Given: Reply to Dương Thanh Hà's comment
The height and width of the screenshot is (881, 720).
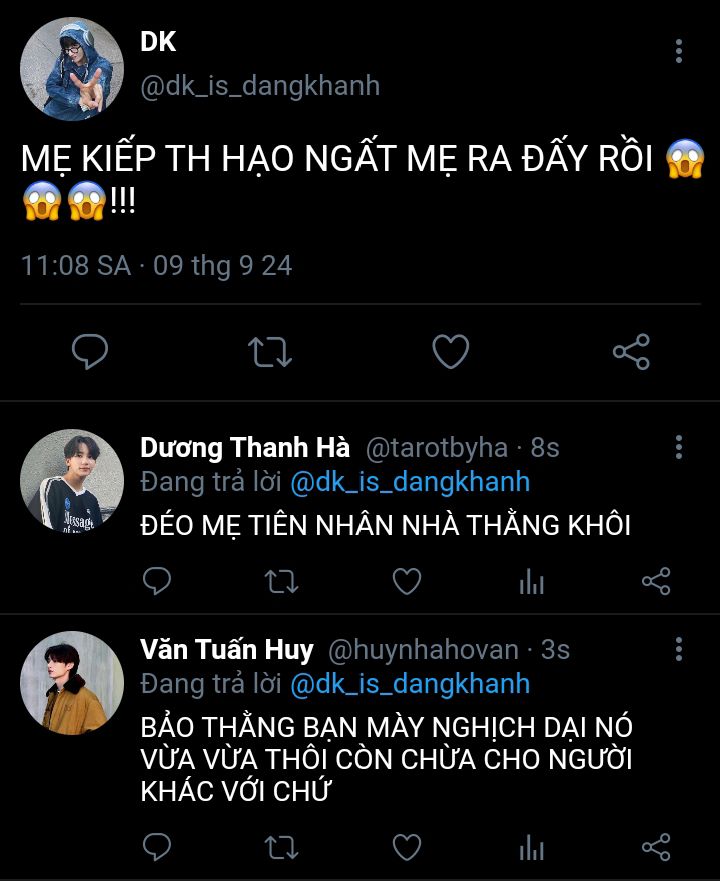Looking at the screenshot, I should pos(157,581).
